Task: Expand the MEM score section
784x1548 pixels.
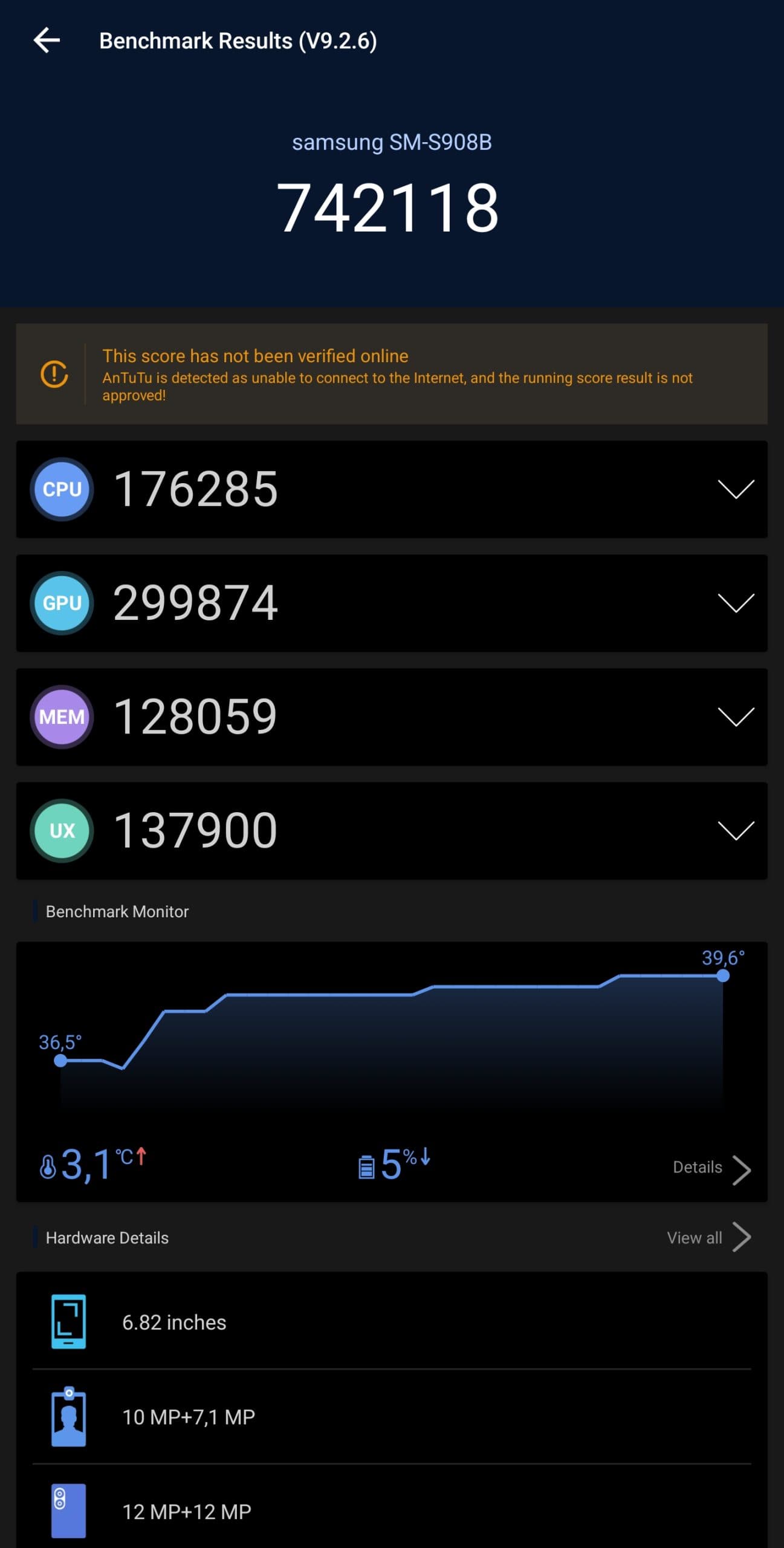Action: [x=735, y=716]
